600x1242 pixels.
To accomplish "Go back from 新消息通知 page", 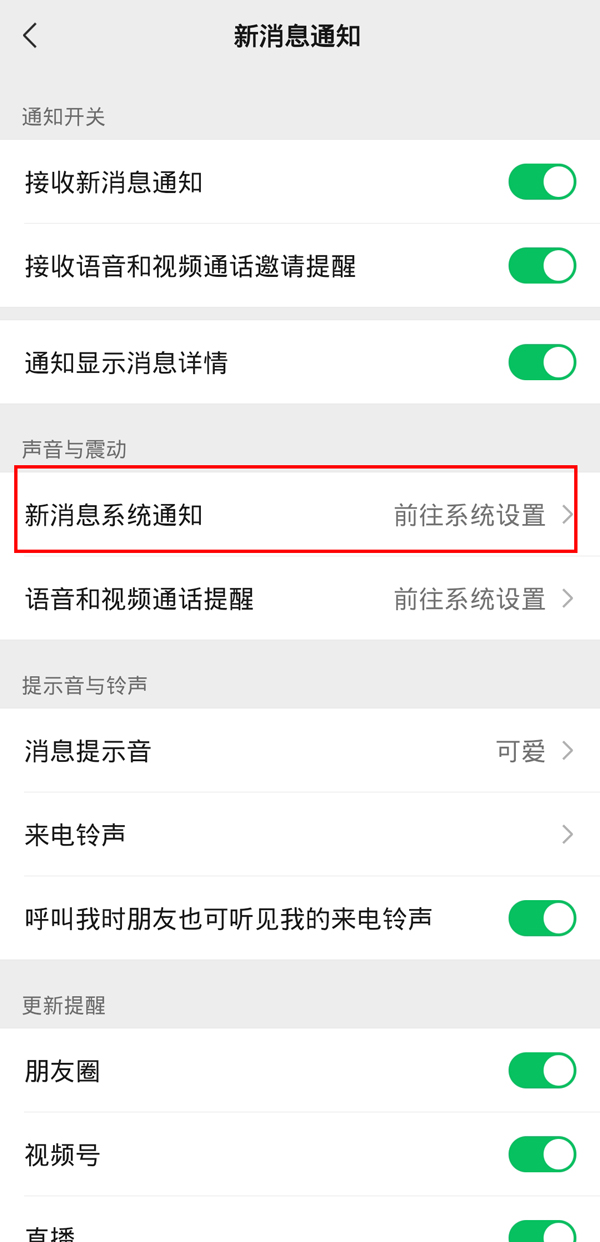I will tap(30, 37).
